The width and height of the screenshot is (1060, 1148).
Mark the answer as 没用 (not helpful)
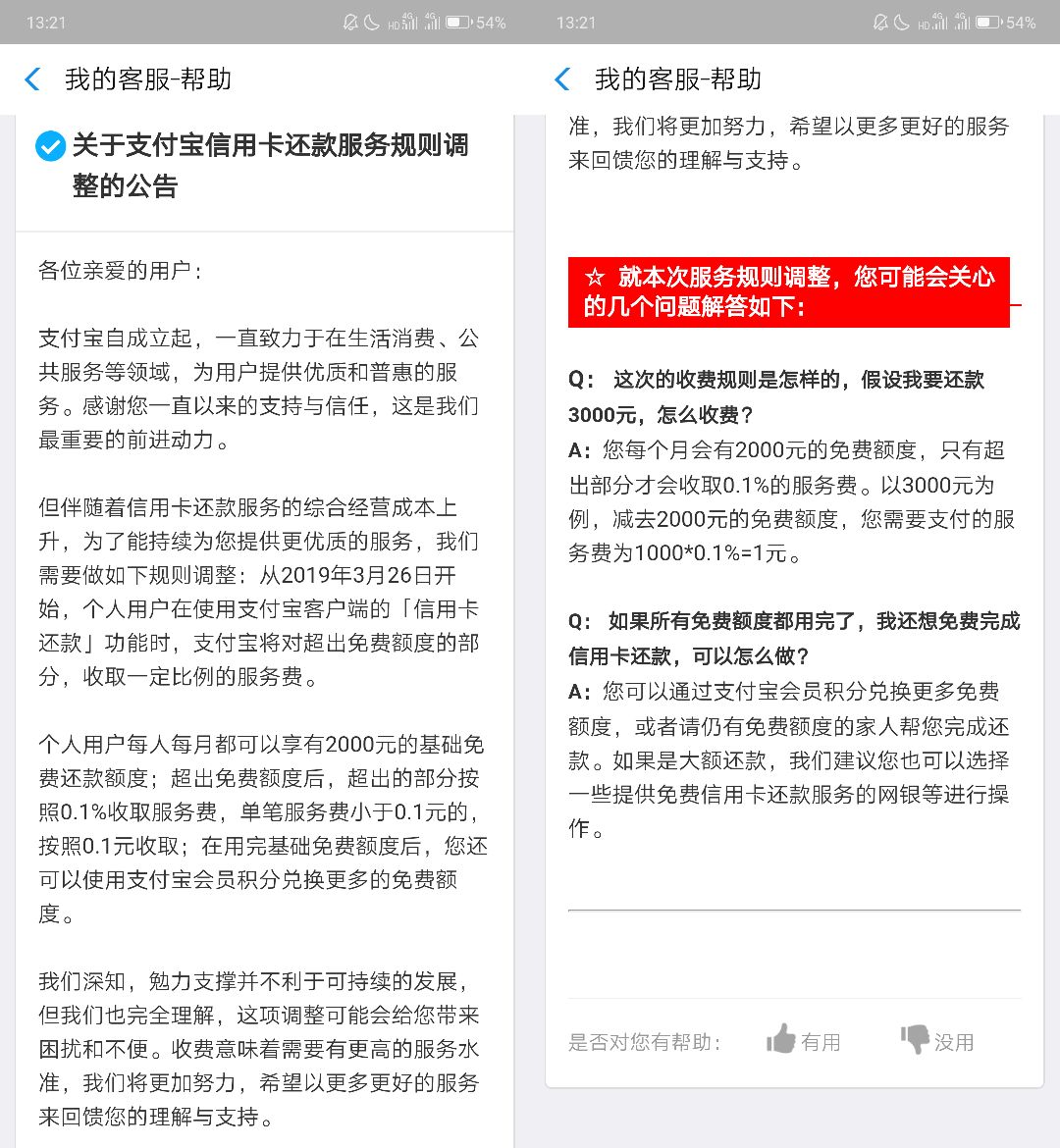pos(936,1040)
